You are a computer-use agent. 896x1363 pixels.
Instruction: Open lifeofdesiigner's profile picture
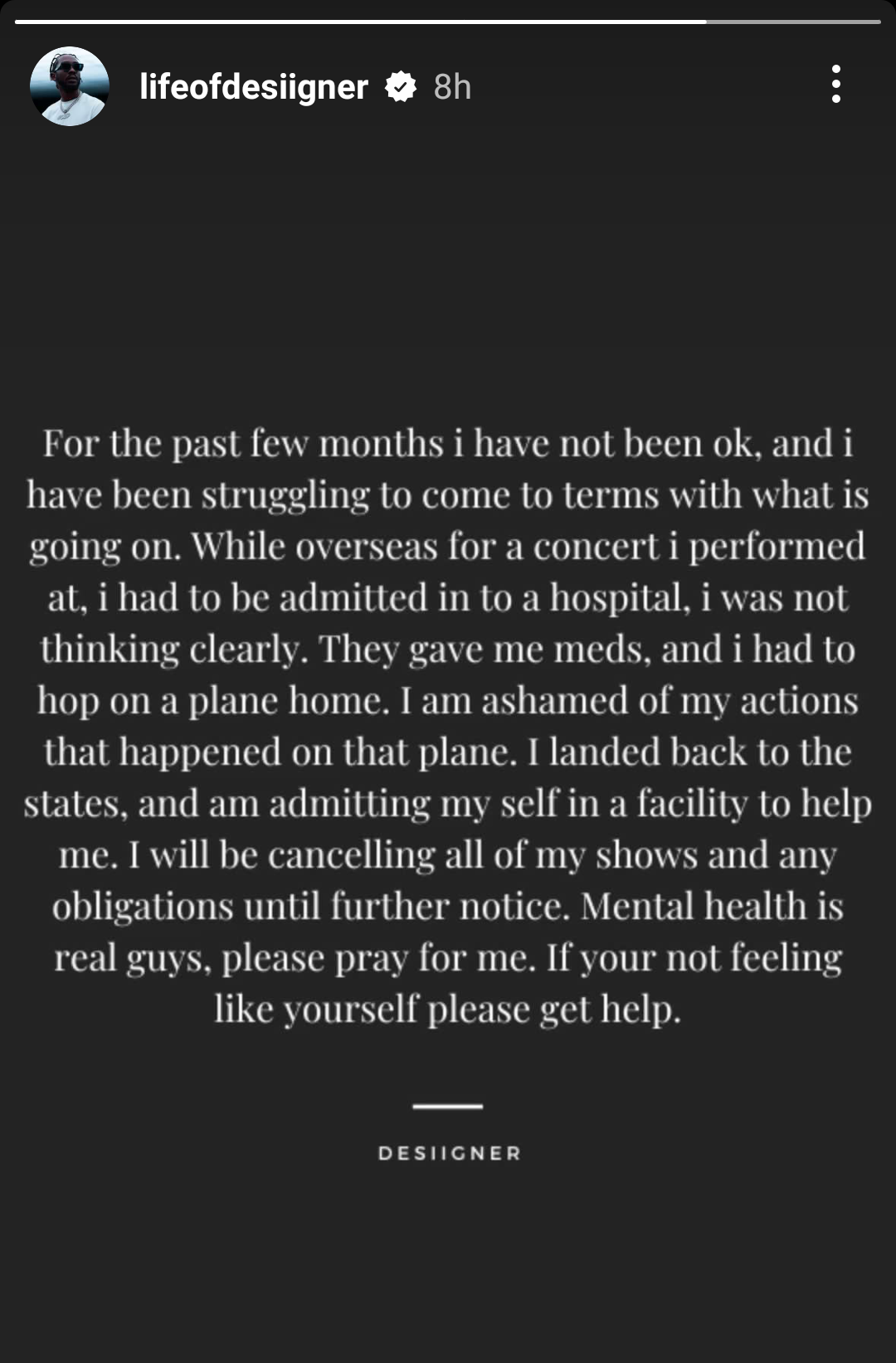(70, 86)
